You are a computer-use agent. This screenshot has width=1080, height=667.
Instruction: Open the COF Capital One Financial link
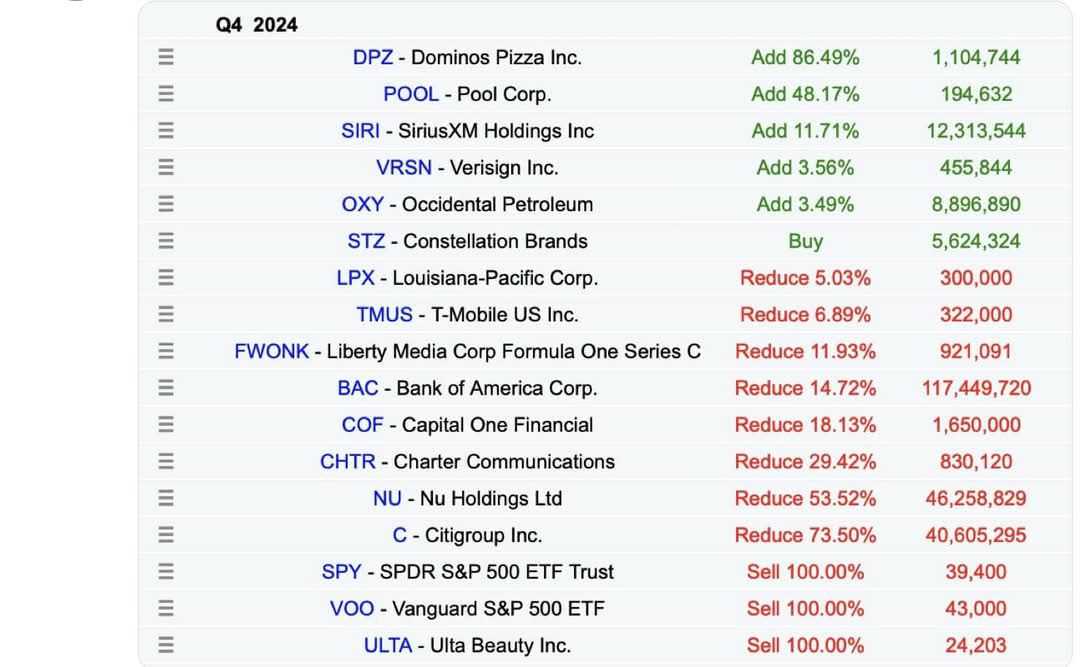click(x=362, y=425)
